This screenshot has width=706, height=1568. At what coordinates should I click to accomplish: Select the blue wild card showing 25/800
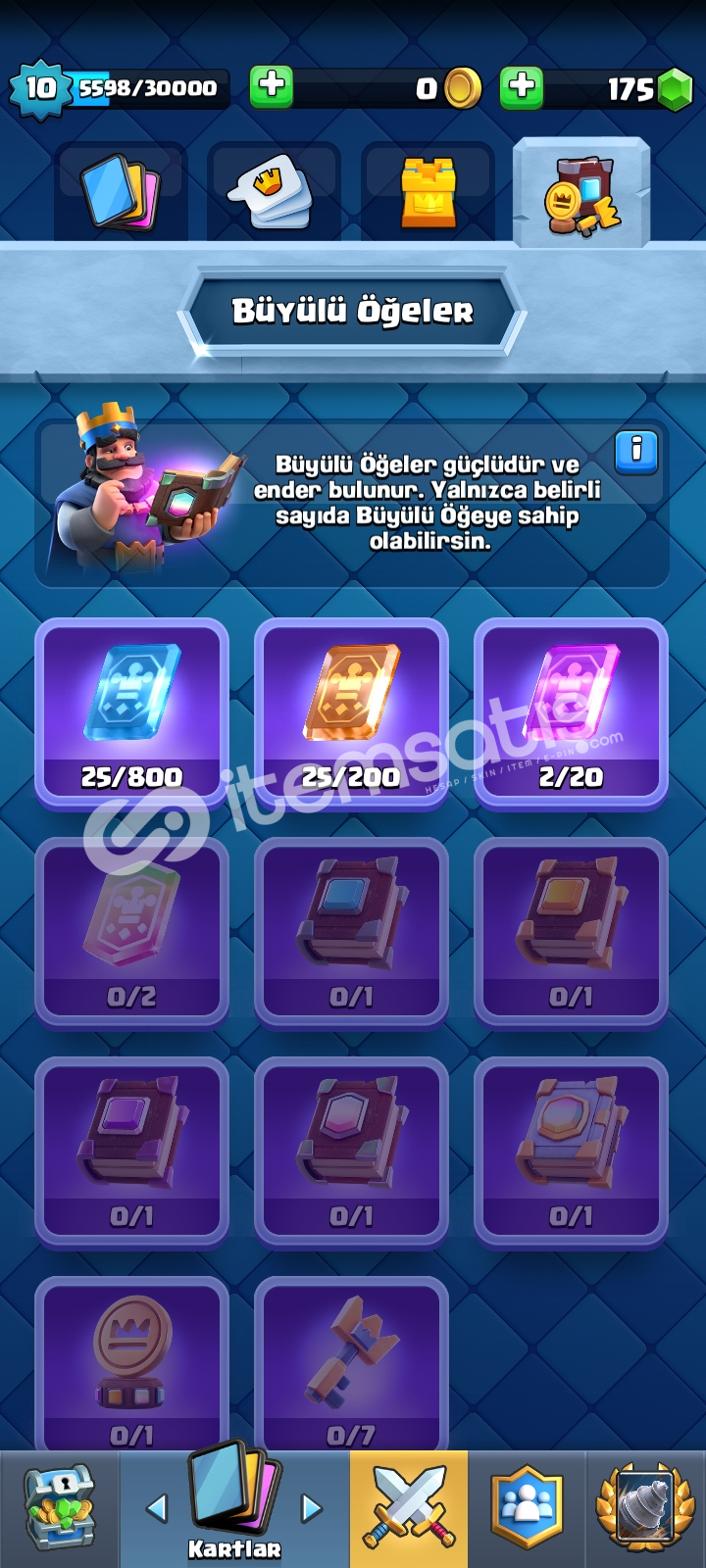pos(131,713)
